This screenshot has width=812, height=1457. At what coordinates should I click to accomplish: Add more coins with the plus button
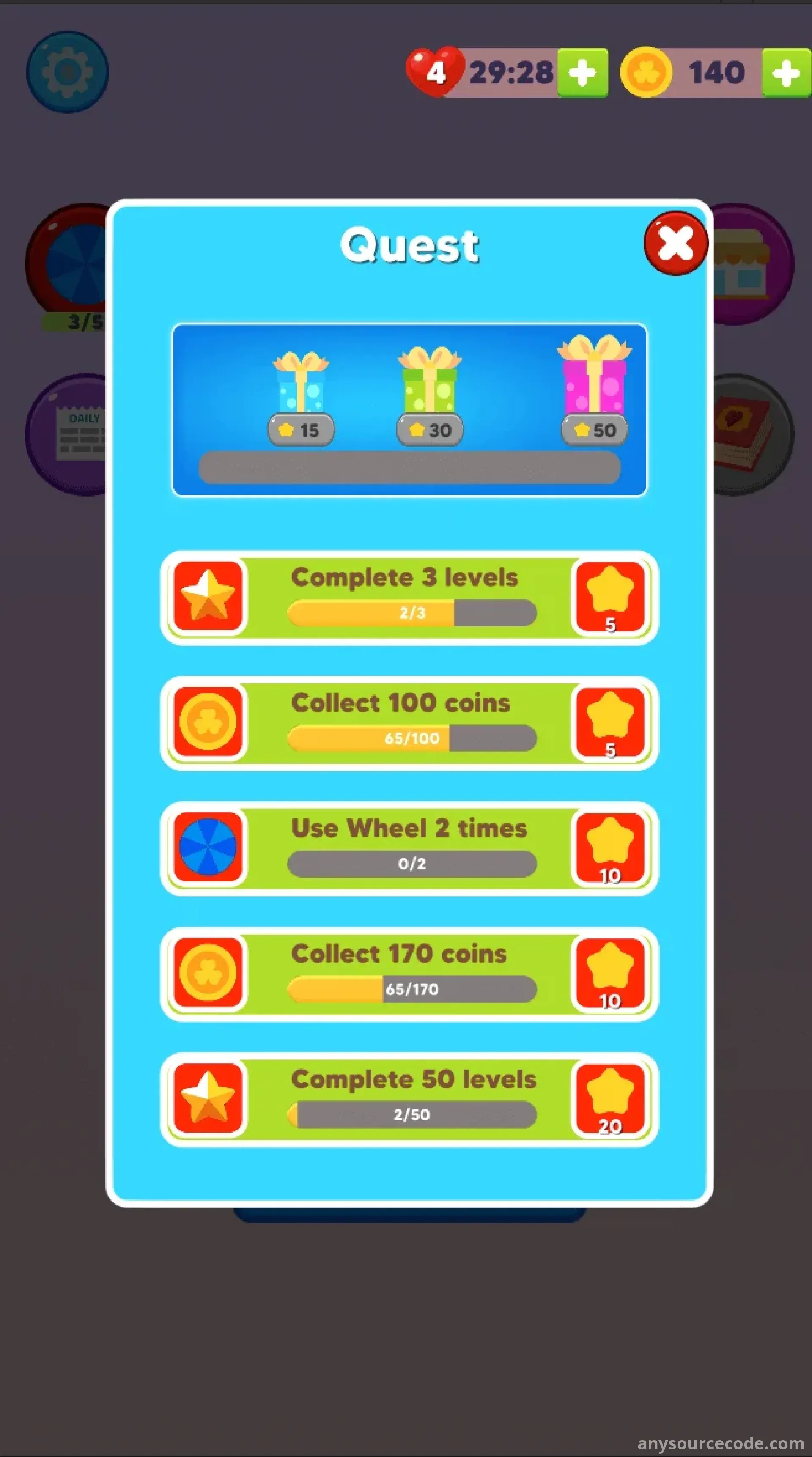pos(786,73)
